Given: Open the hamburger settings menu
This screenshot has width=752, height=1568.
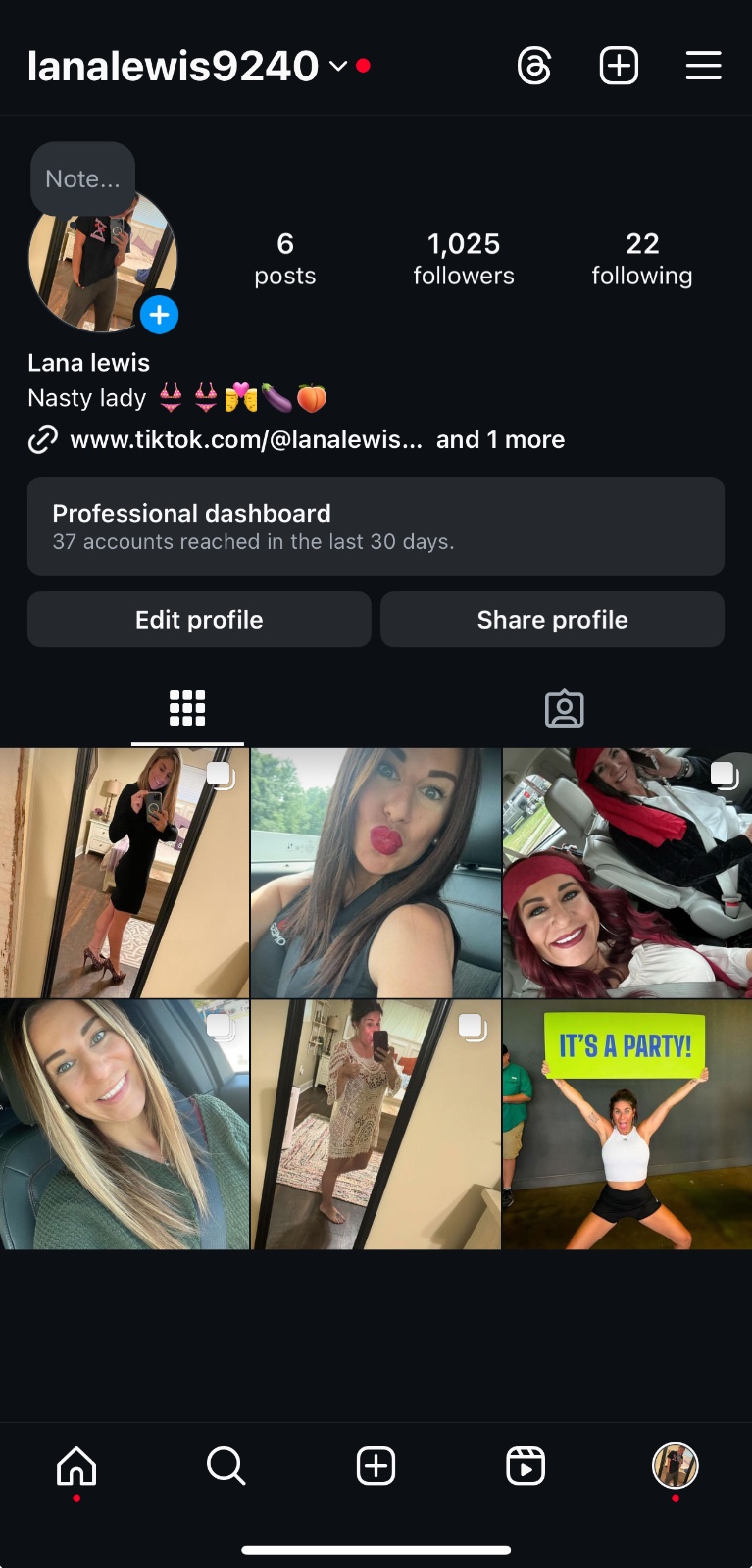Looking at the screenshot, I should click(x=703, y=66).
